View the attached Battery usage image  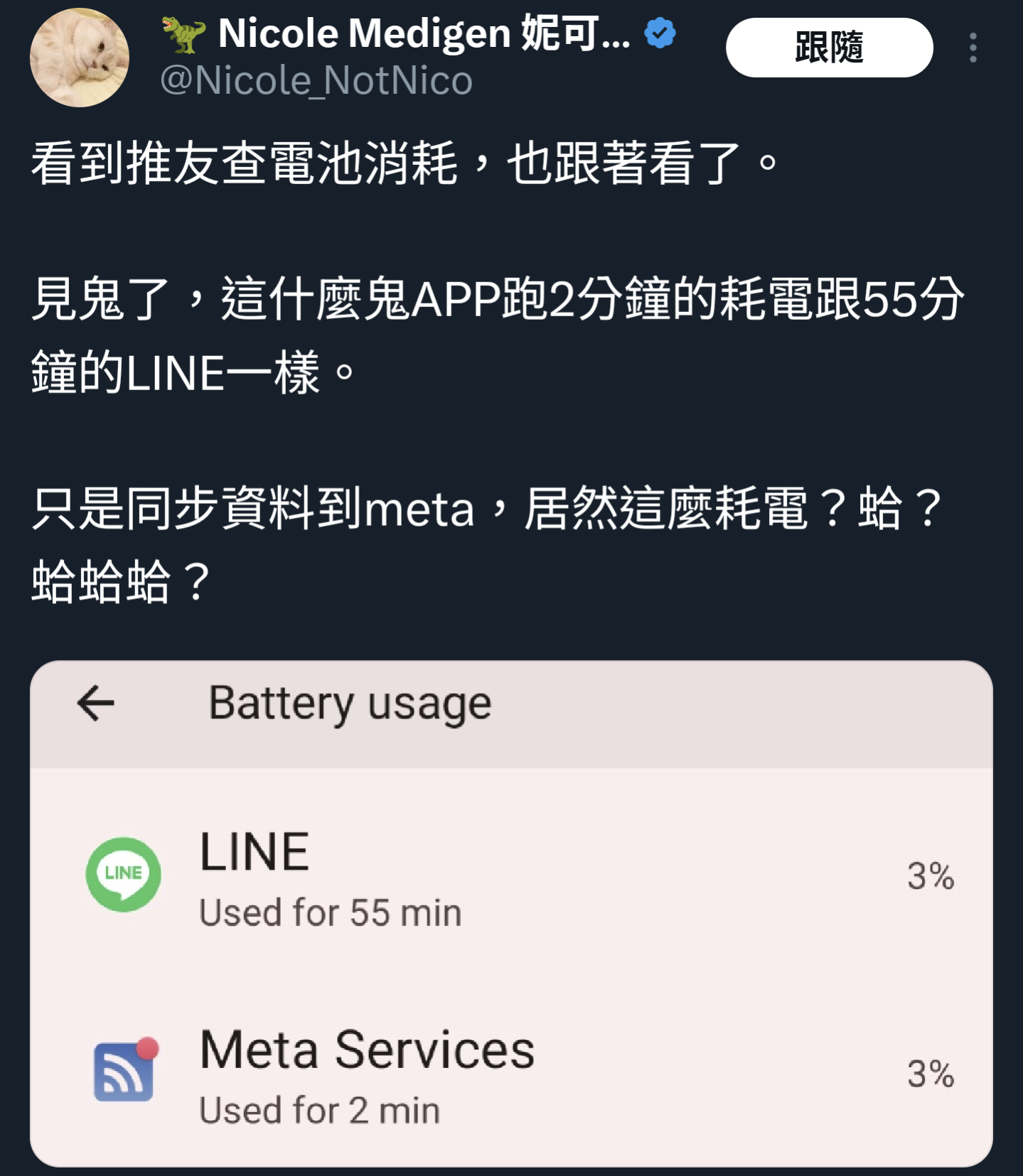tap(511, 913)
